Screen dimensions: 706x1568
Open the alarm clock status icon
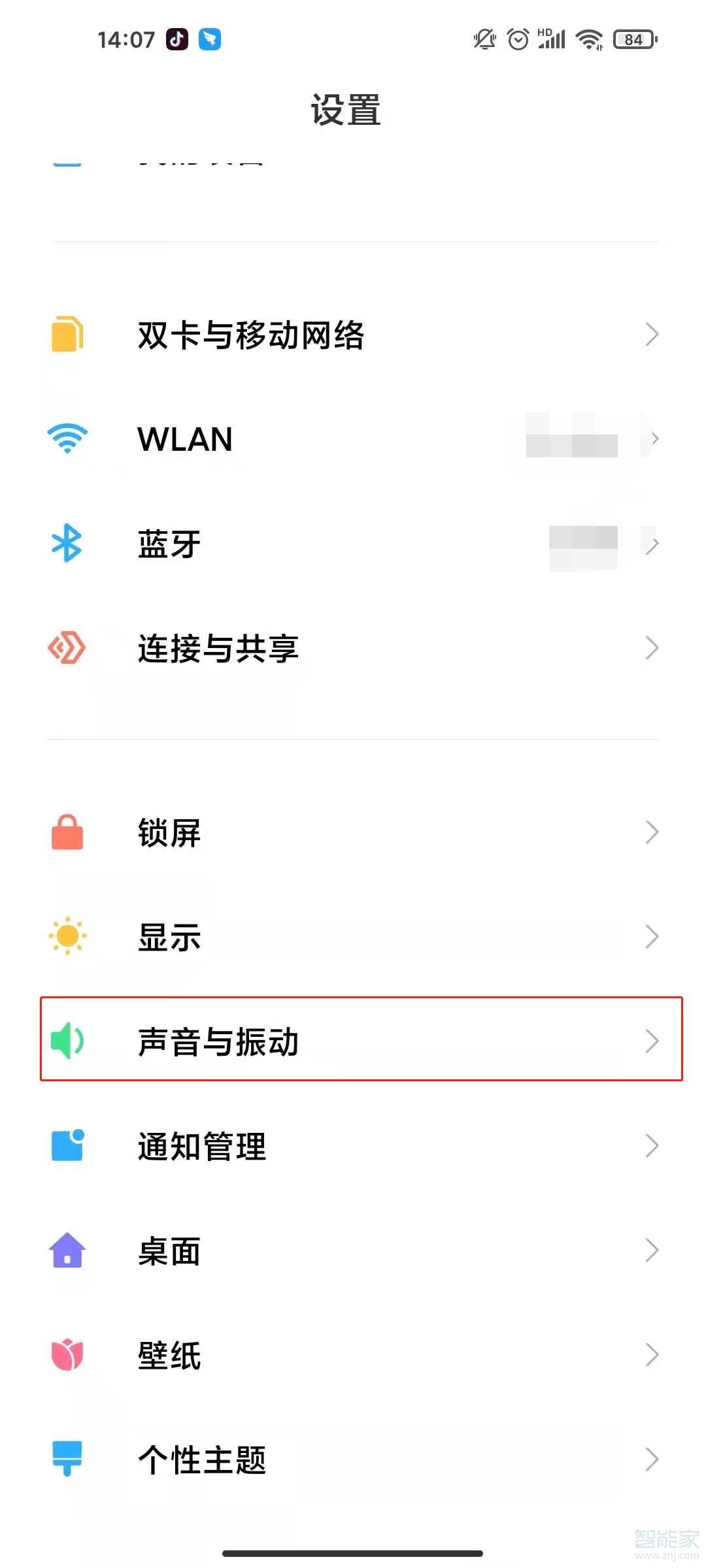click(517, 39)
